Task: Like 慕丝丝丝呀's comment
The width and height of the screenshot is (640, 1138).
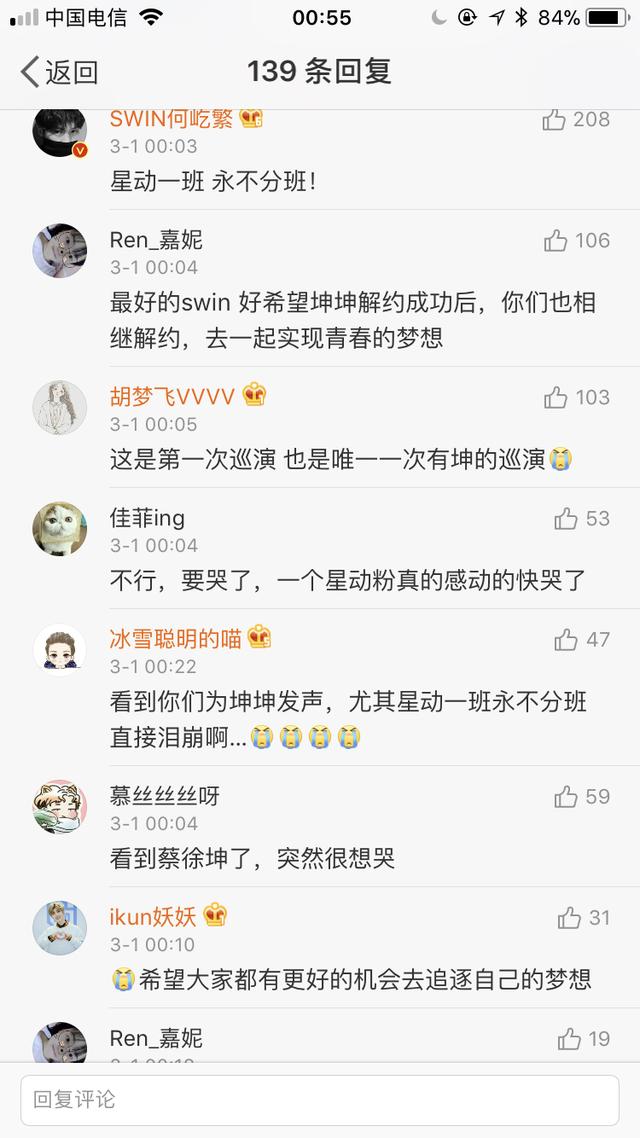Action: (566, 797)
